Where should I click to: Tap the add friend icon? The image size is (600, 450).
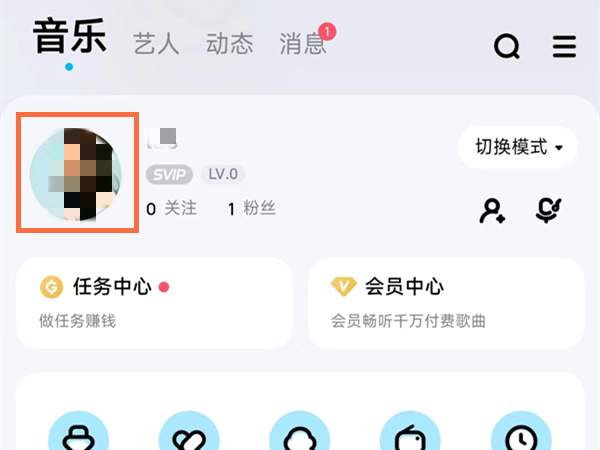coord(492,210)
